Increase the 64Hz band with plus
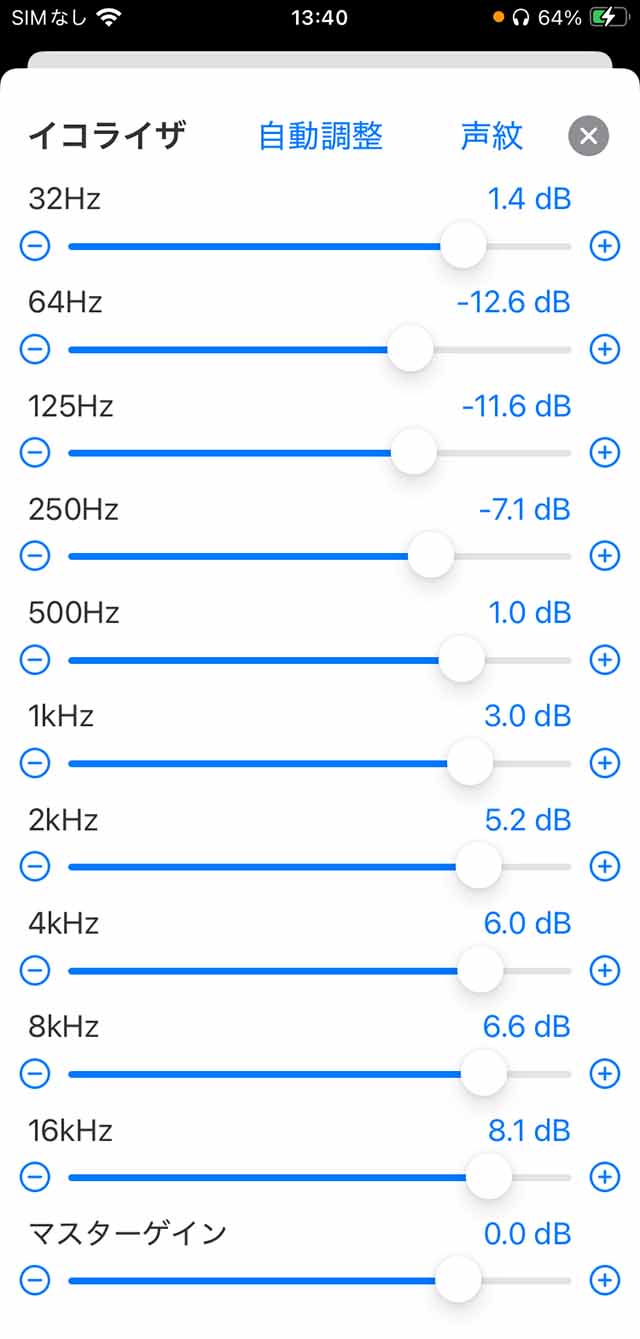The width and height of the screenshot is (640, 1339). pyautogui.click(x=604, y=349)
